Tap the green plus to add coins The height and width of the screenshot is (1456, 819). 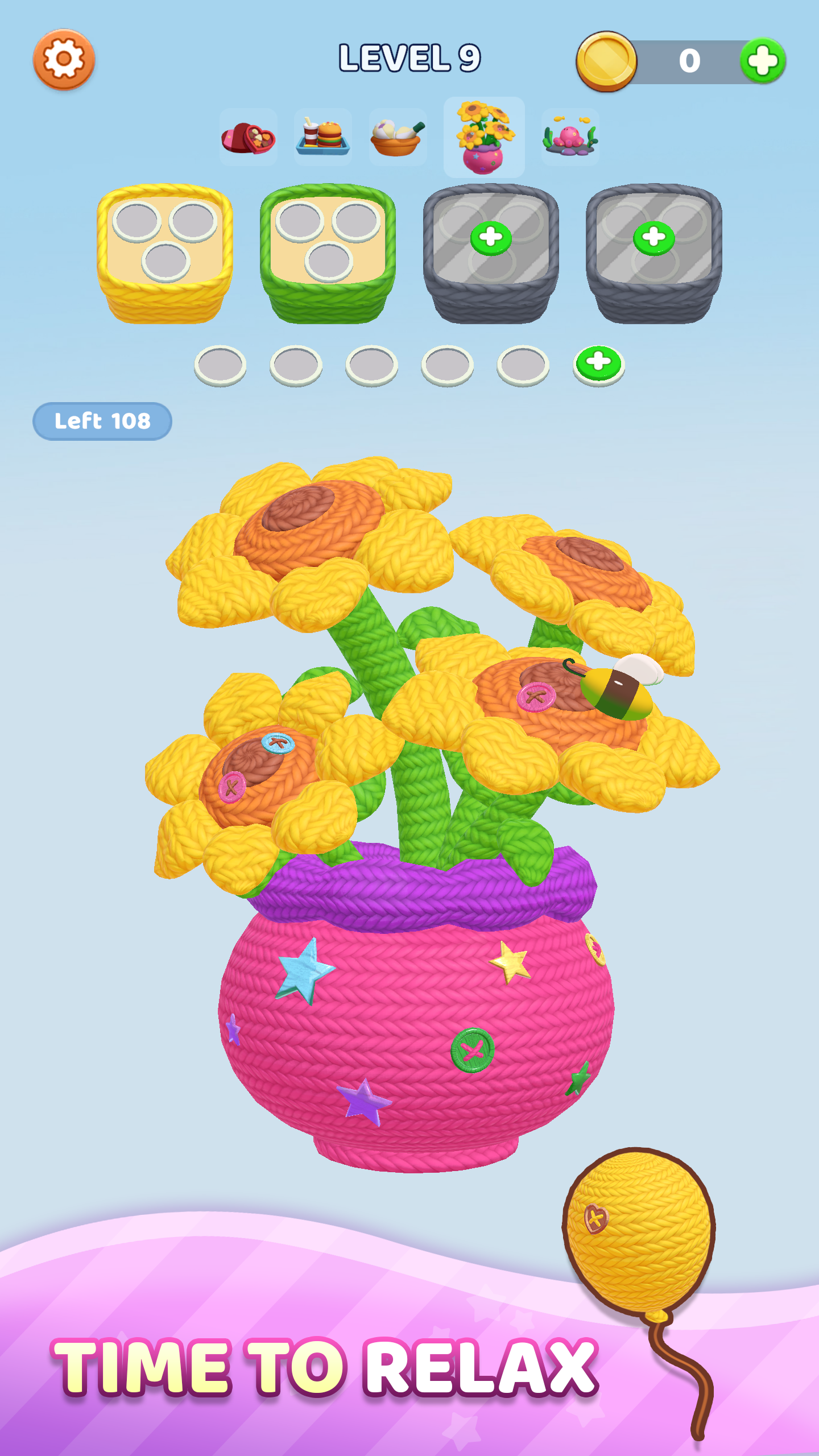click(x=763, y=61)
